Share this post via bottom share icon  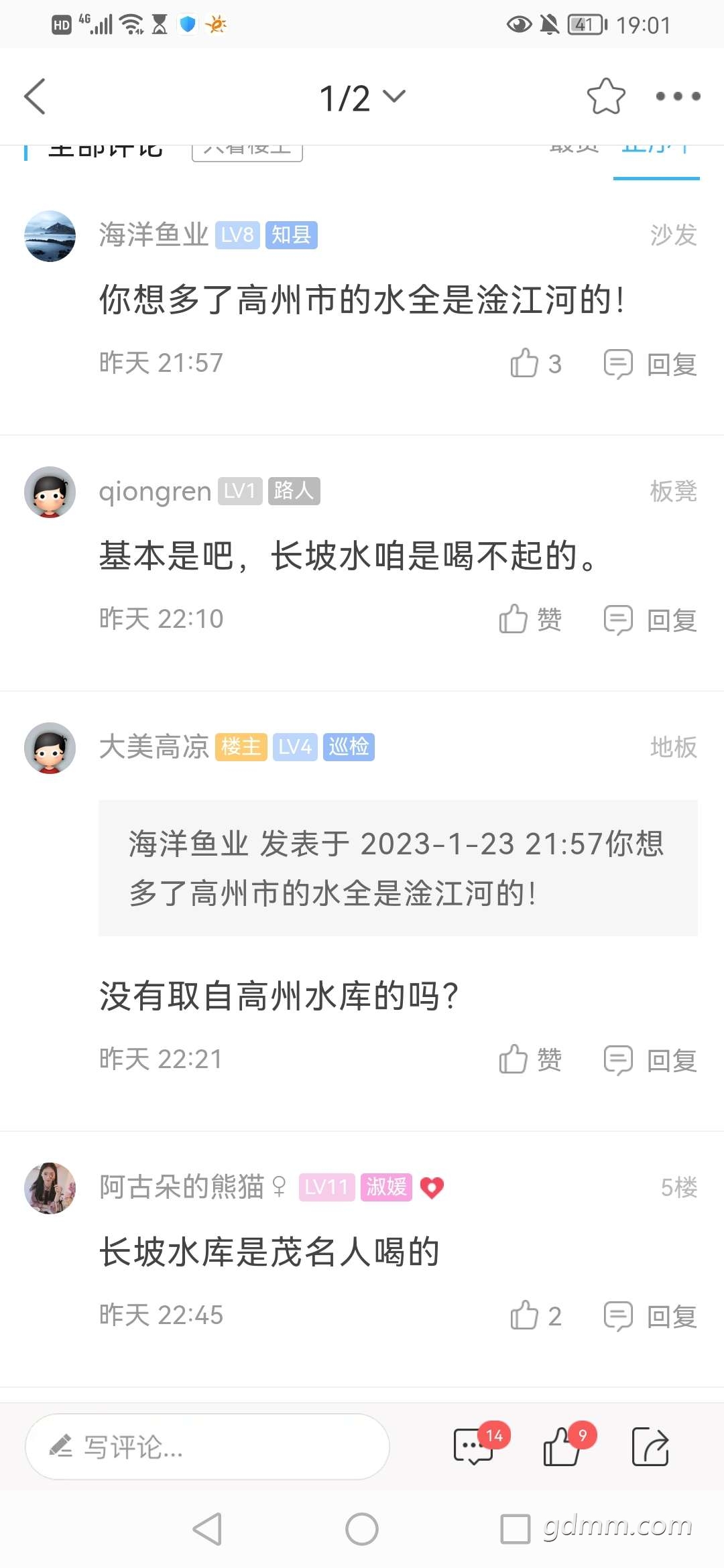pos(650,1447)
